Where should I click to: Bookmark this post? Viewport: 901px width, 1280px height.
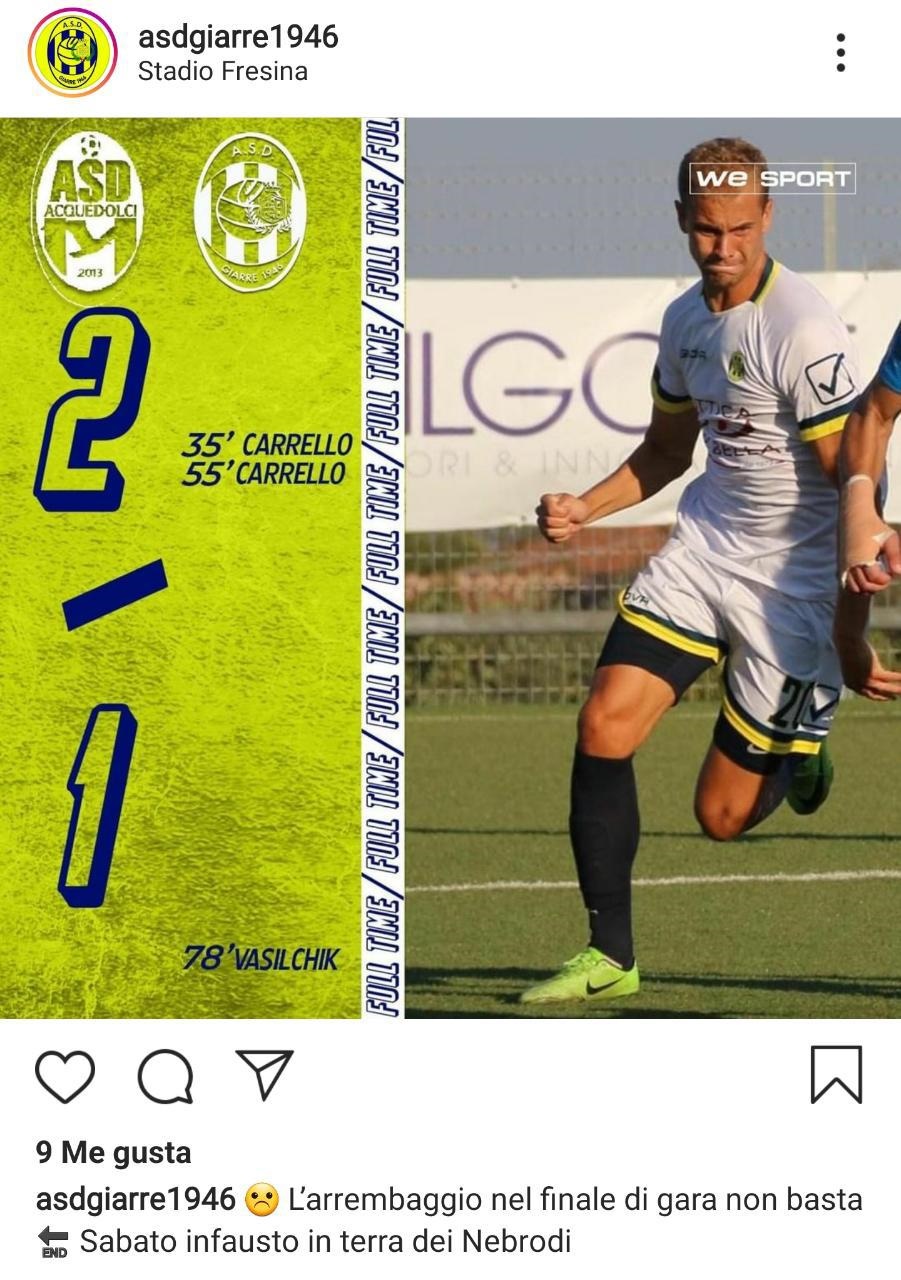(x=835, y=1075)
